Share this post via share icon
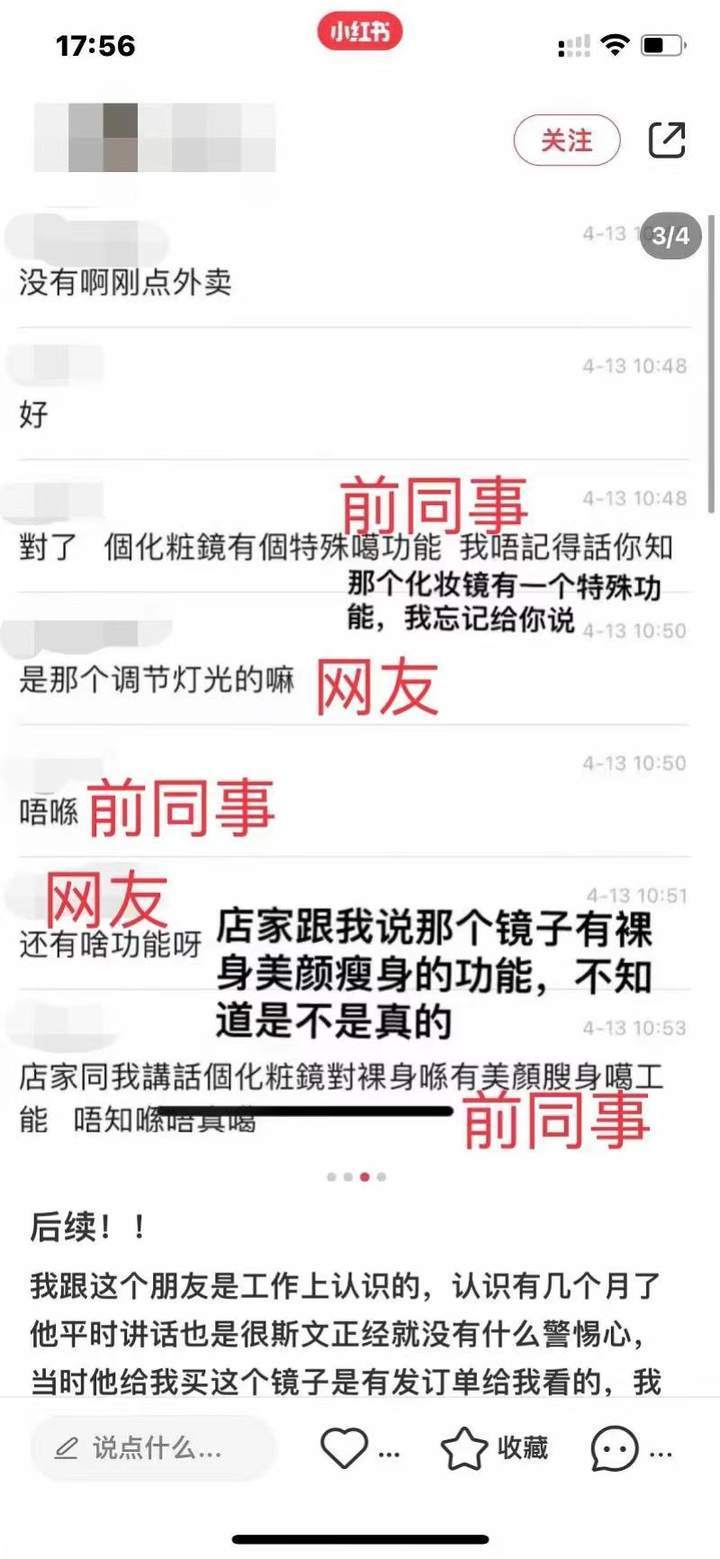Image resolution: width=720 pixels, height=1559 pixels. (x=667, y=140)
